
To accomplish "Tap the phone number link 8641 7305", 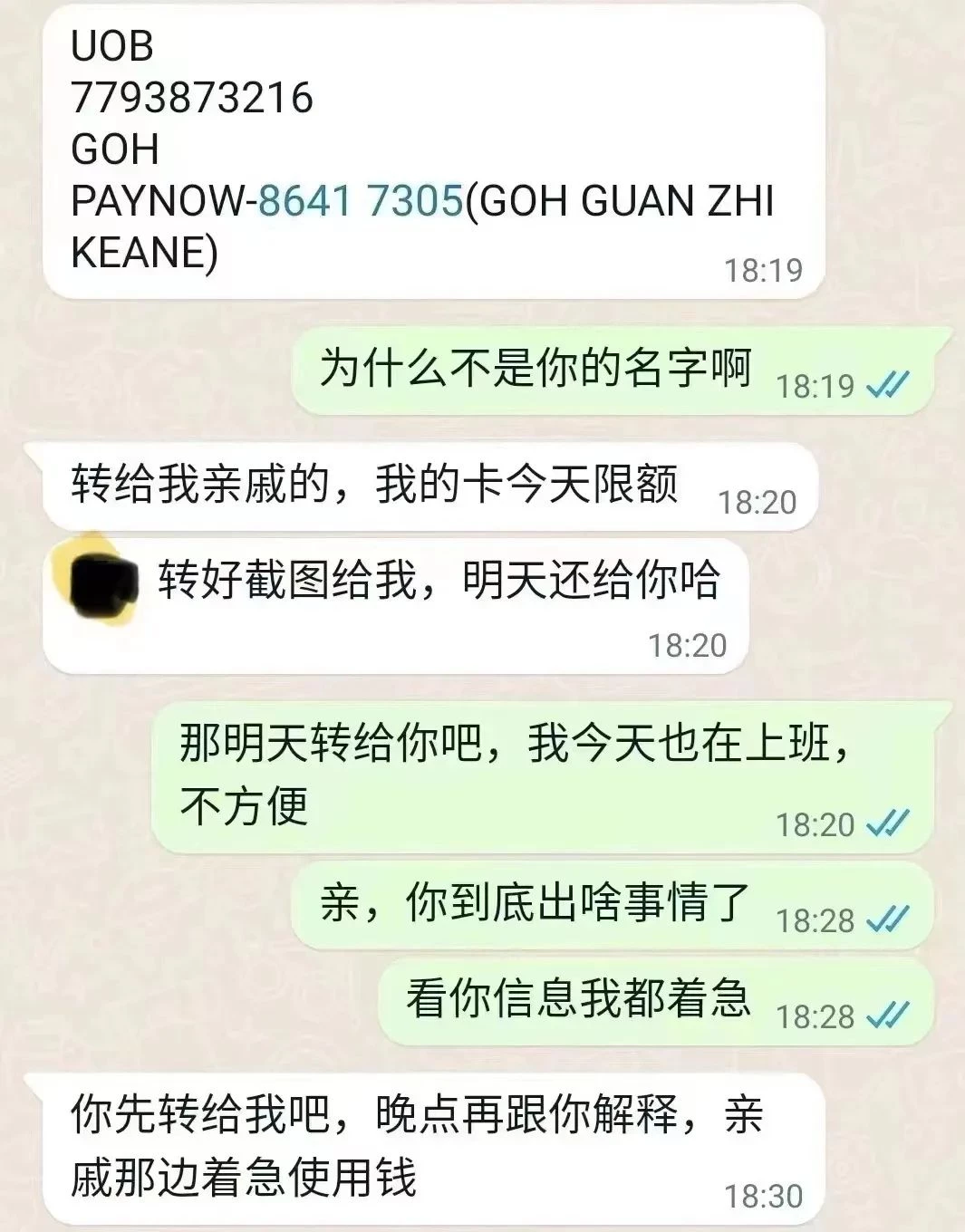I will tap(361, 200).
